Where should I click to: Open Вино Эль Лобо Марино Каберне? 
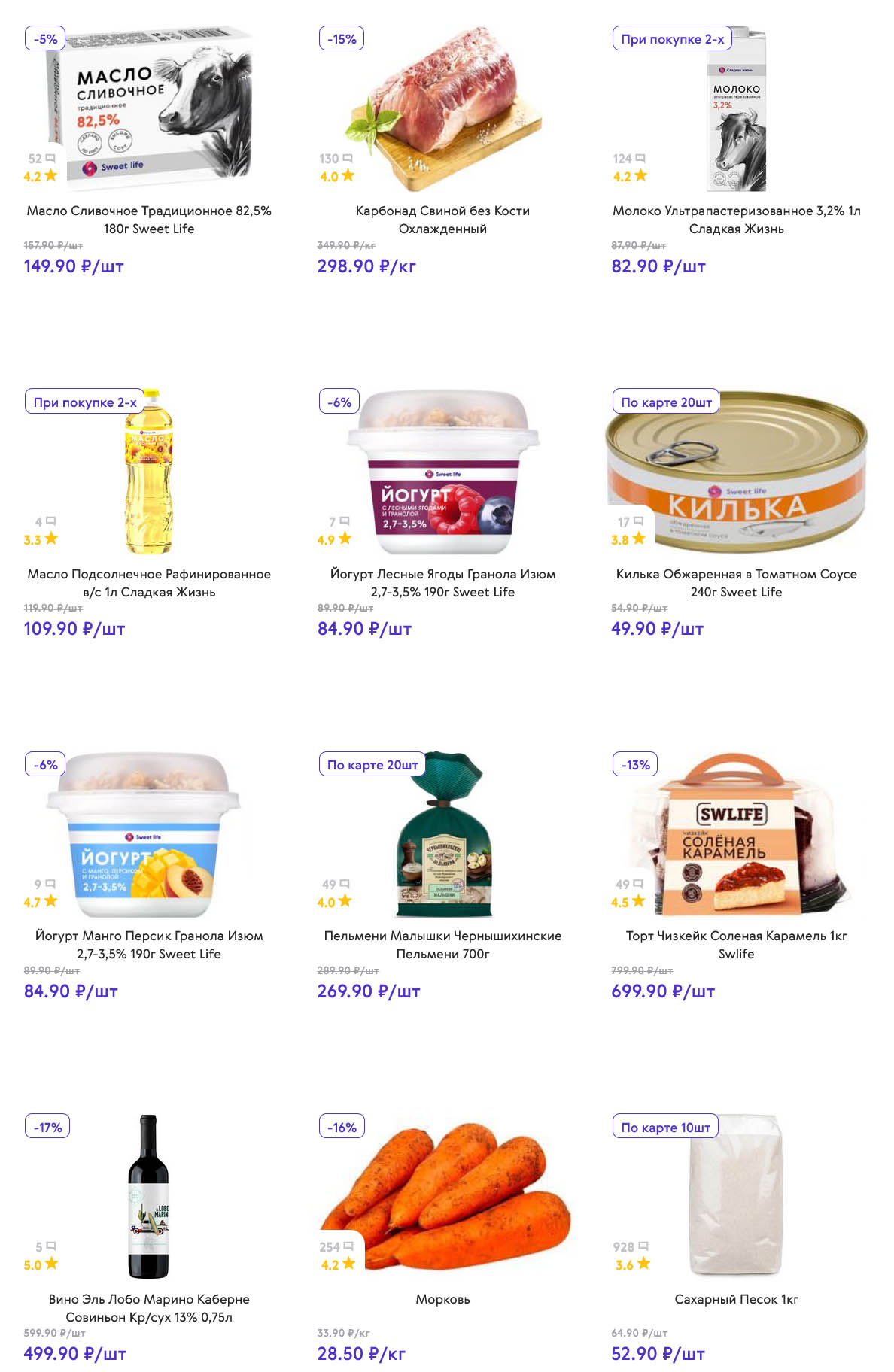coord(149,1307)
